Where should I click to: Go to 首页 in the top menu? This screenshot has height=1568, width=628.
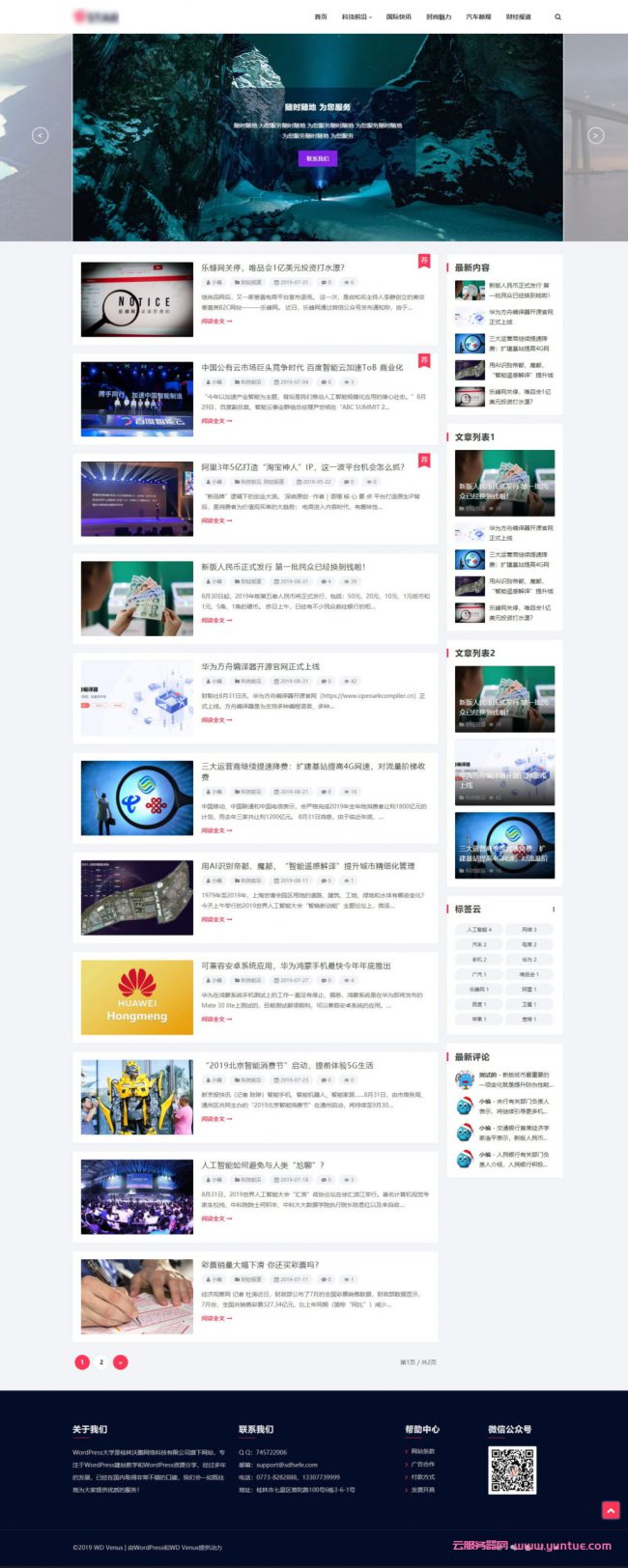[x=321, y=16]
